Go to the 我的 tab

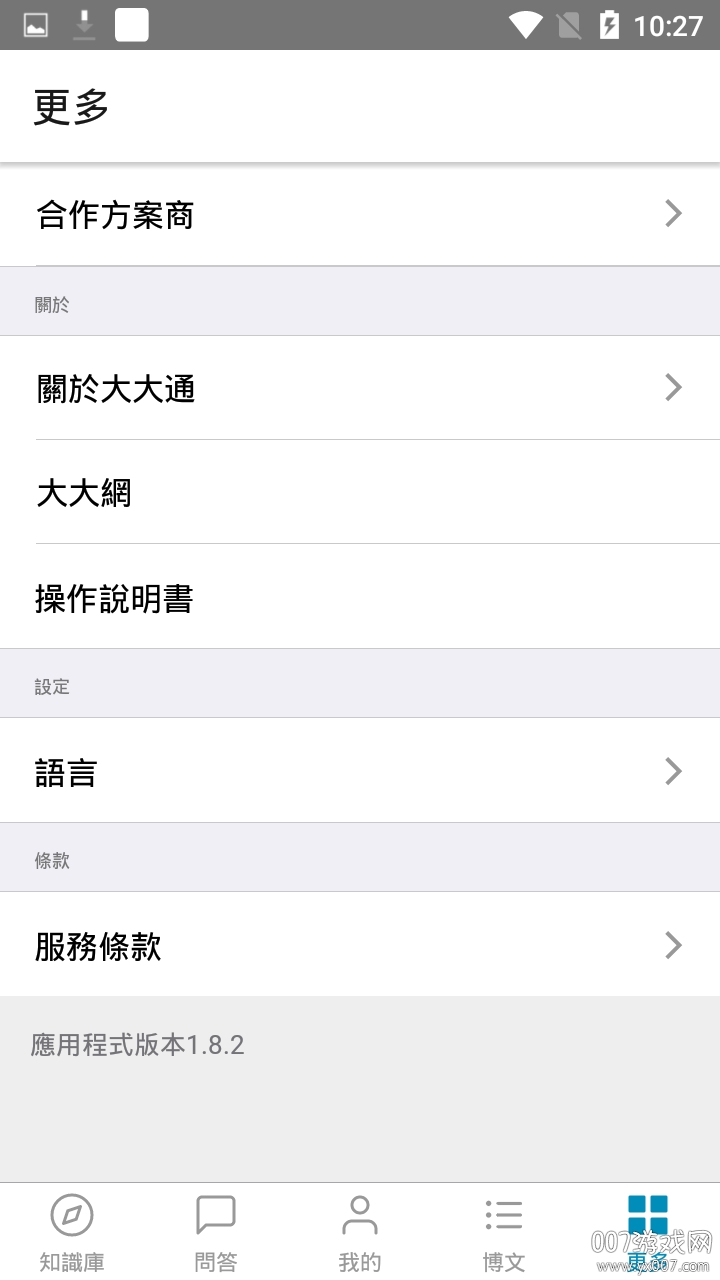(x=360, y=1232)
